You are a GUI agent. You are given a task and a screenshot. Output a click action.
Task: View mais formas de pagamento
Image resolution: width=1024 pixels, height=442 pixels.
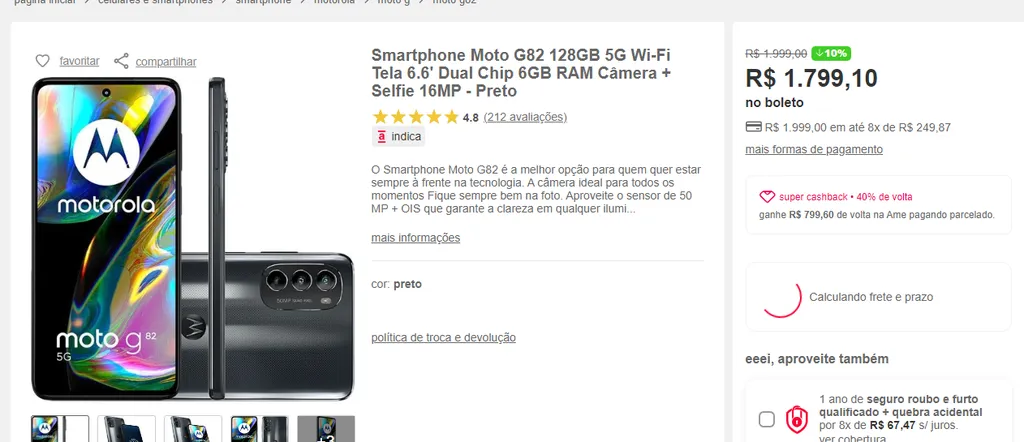pyautogui.click(x=813, y=150)
